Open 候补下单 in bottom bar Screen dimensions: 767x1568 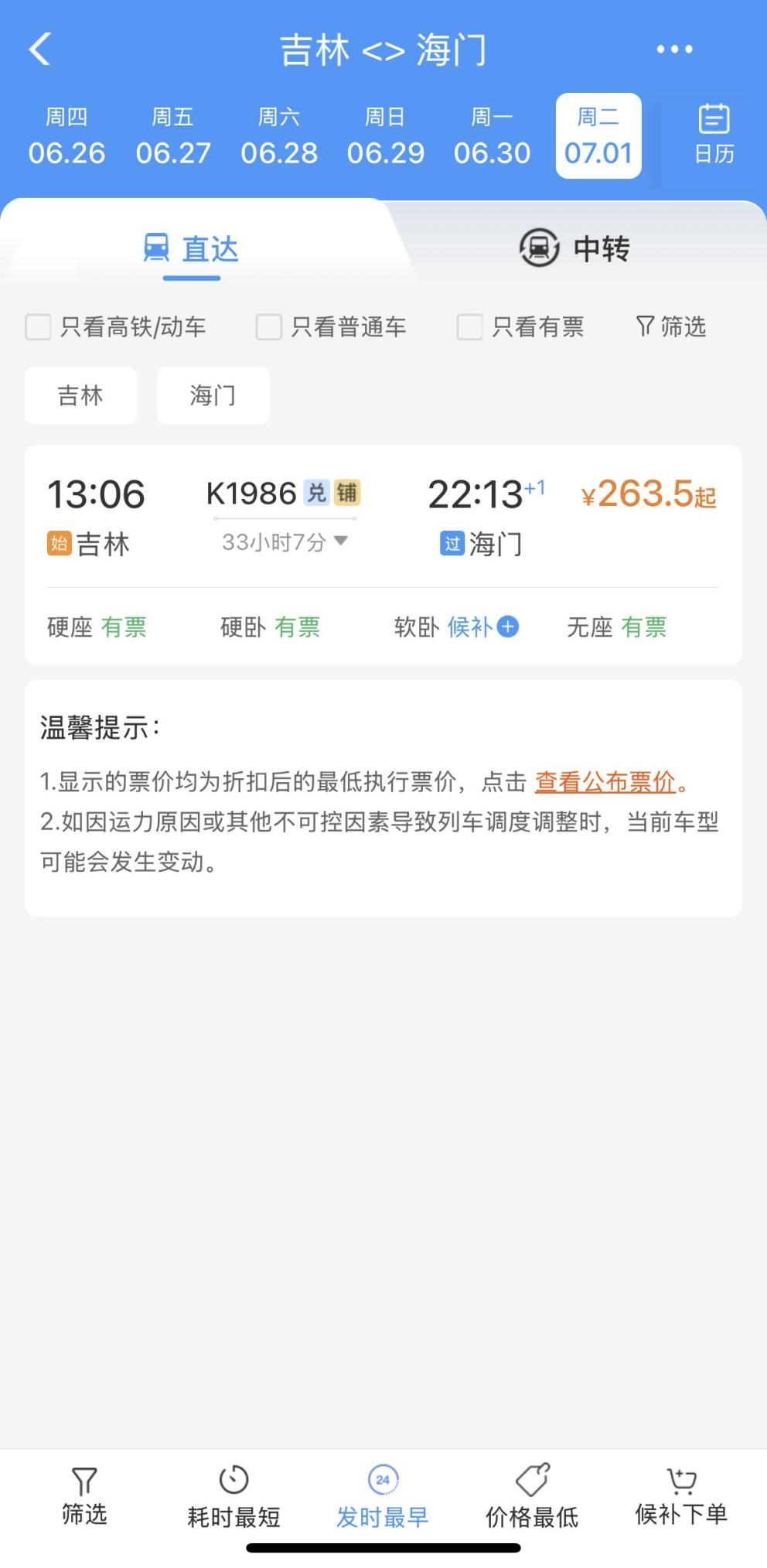pos(681,1496)
